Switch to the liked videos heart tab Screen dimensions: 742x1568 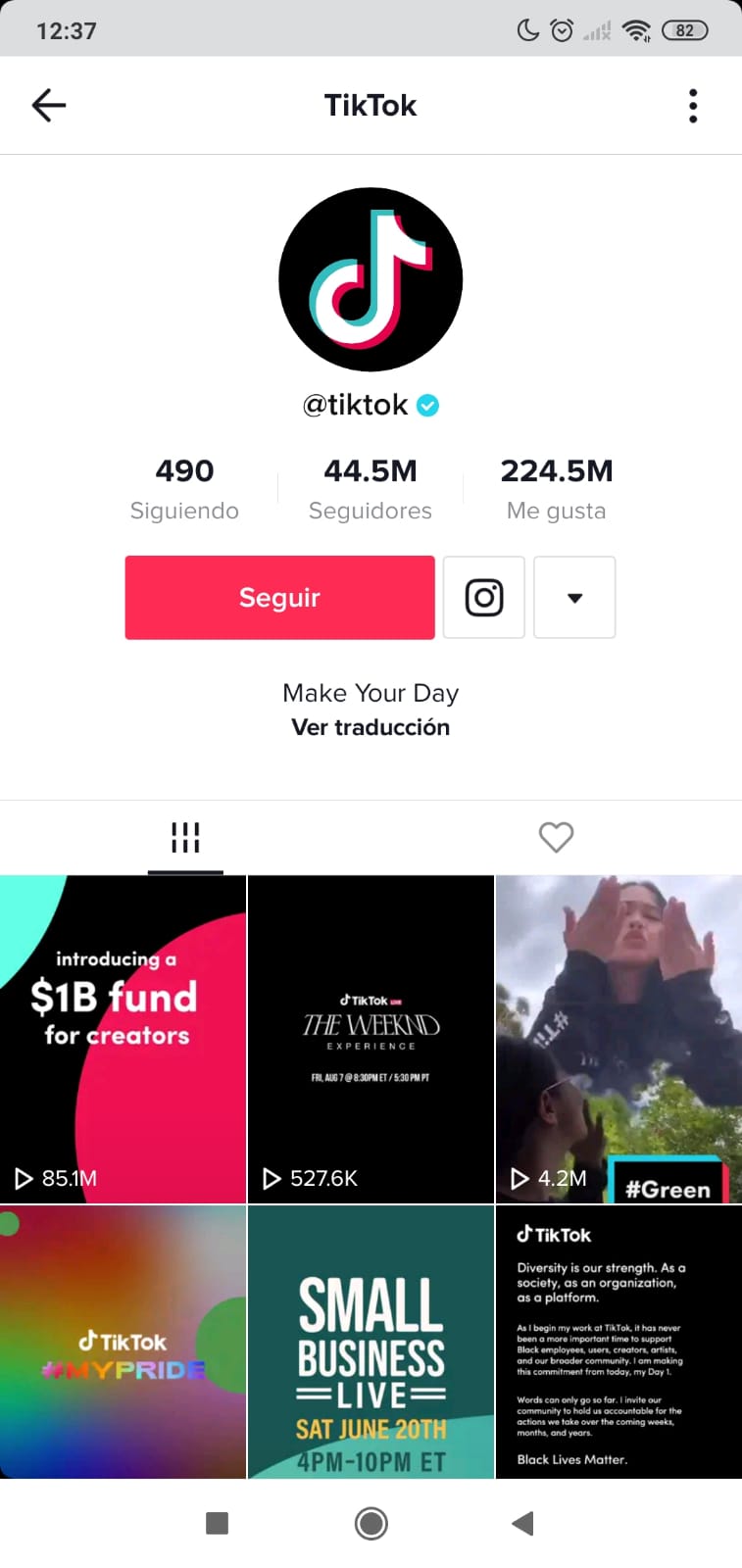(556, 838)
